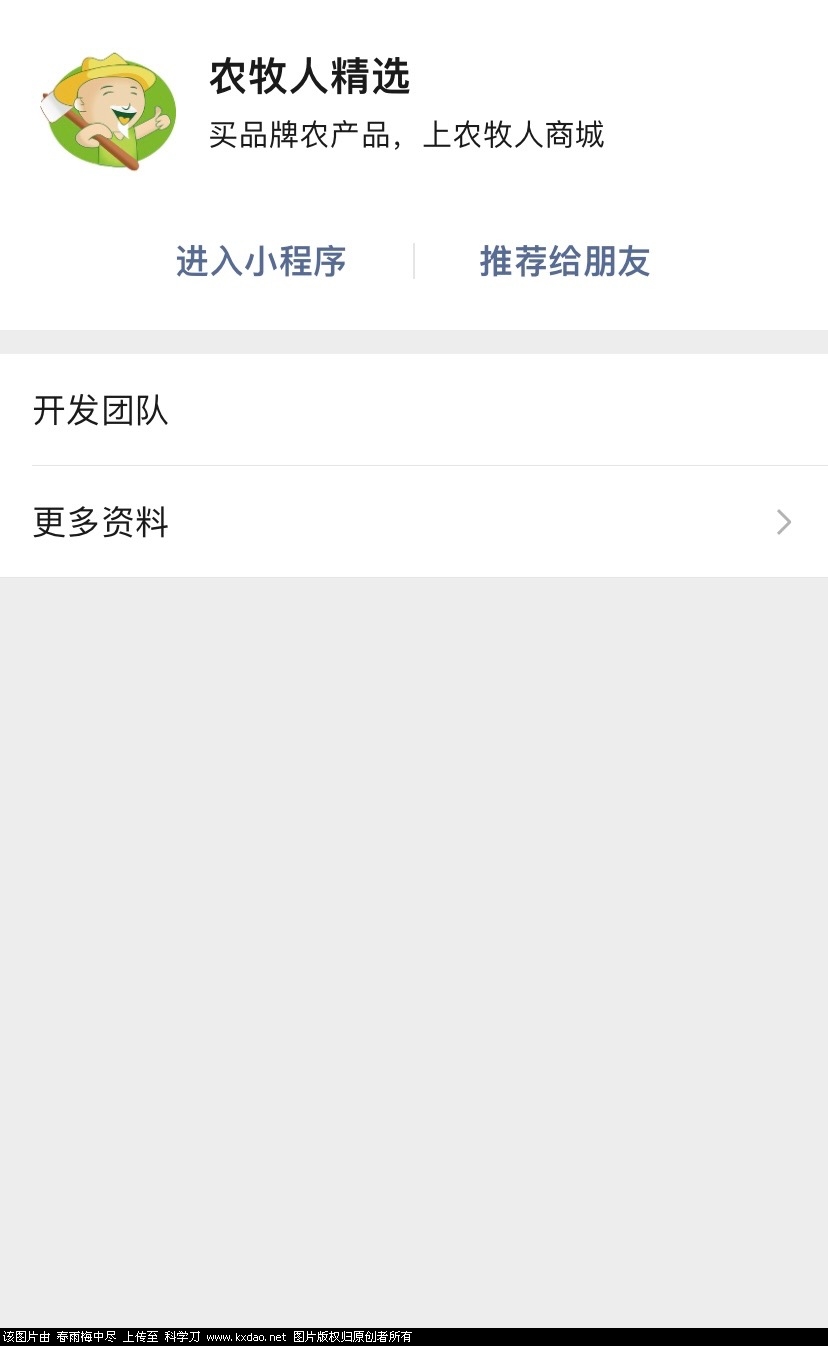Viewport: 828px width, 1346px height.
Task: Tap 推荐给朋友 to recommend to friends
Action: click(565, 261)
